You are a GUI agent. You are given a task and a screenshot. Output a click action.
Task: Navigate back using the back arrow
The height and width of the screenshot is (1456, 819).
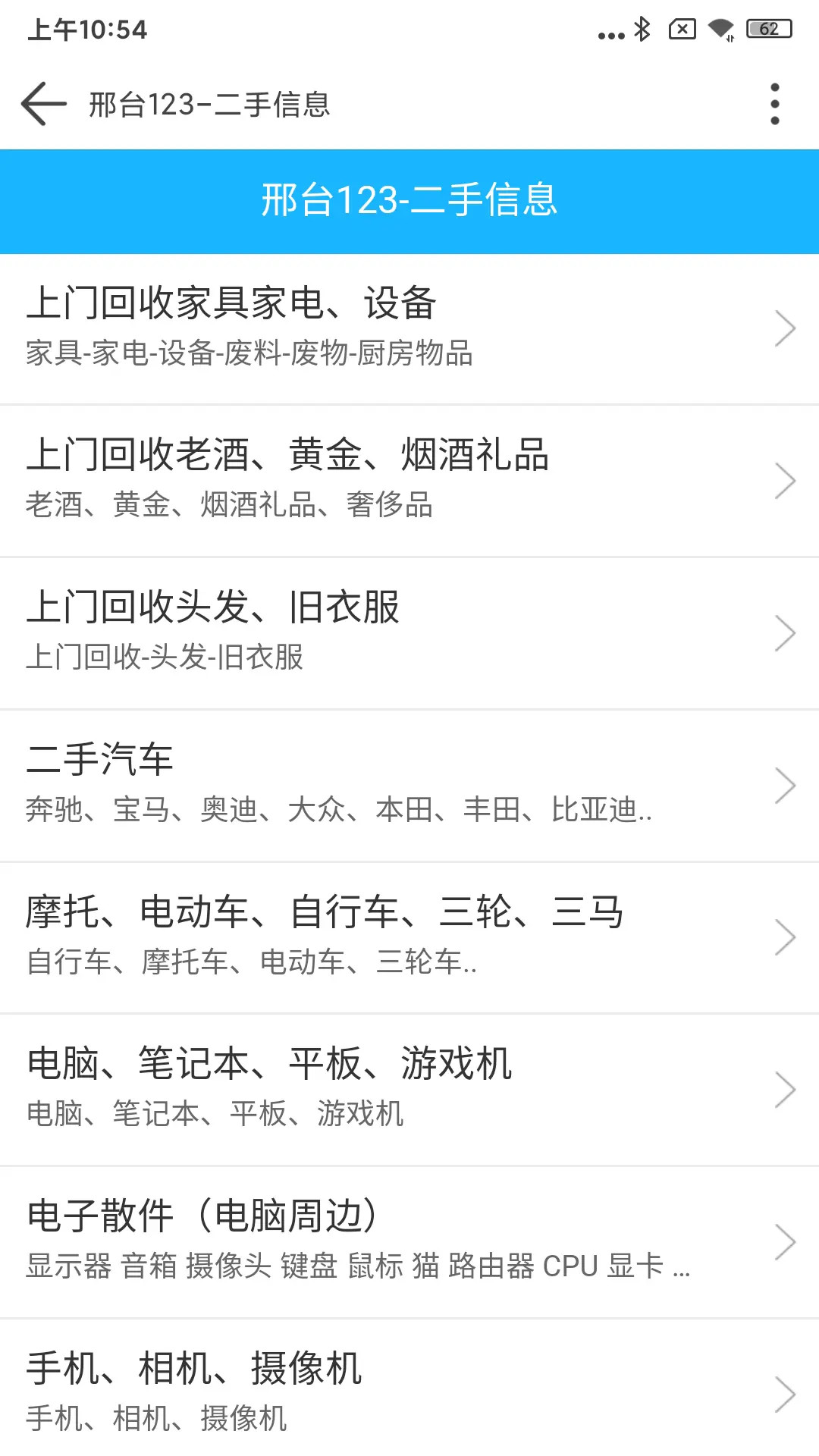42,104
